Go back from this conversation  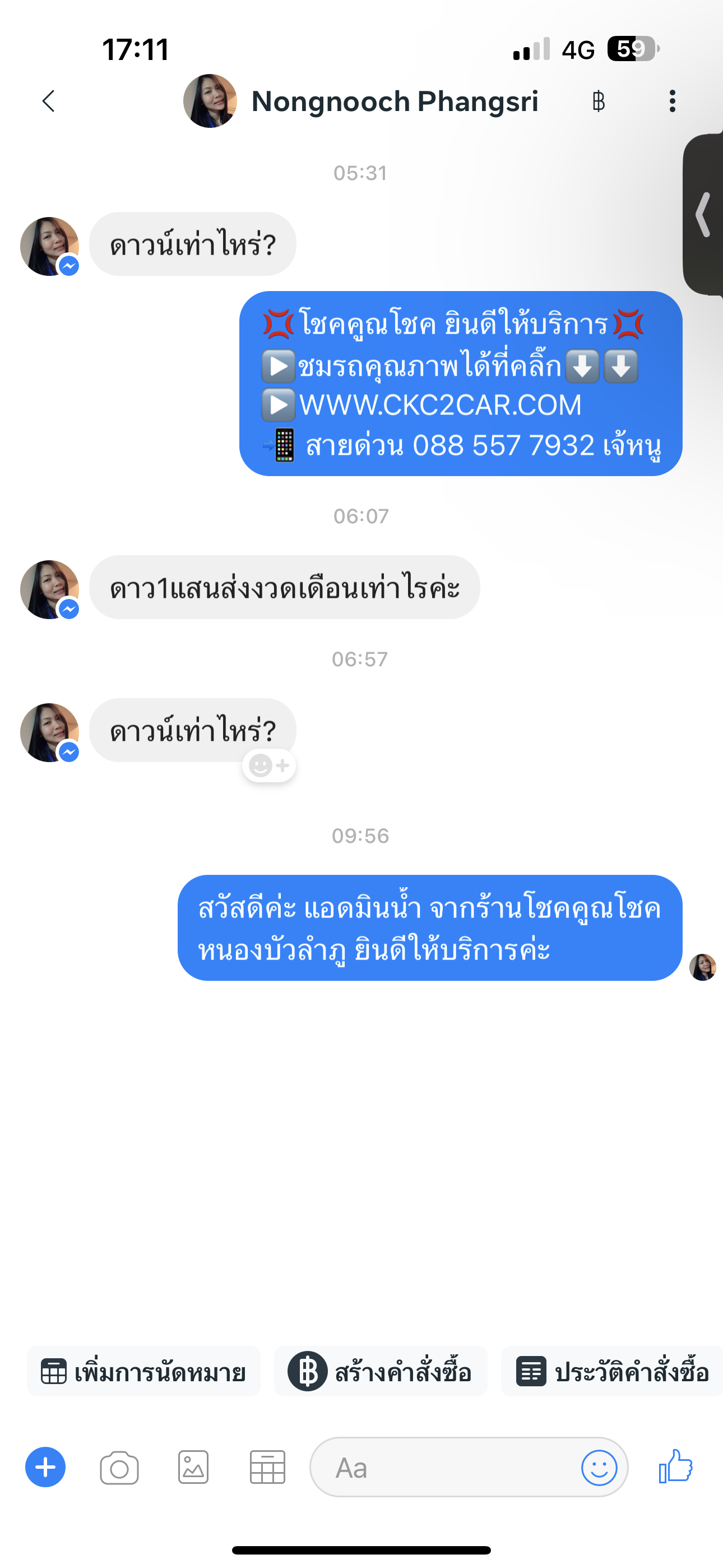pos(49,101)
